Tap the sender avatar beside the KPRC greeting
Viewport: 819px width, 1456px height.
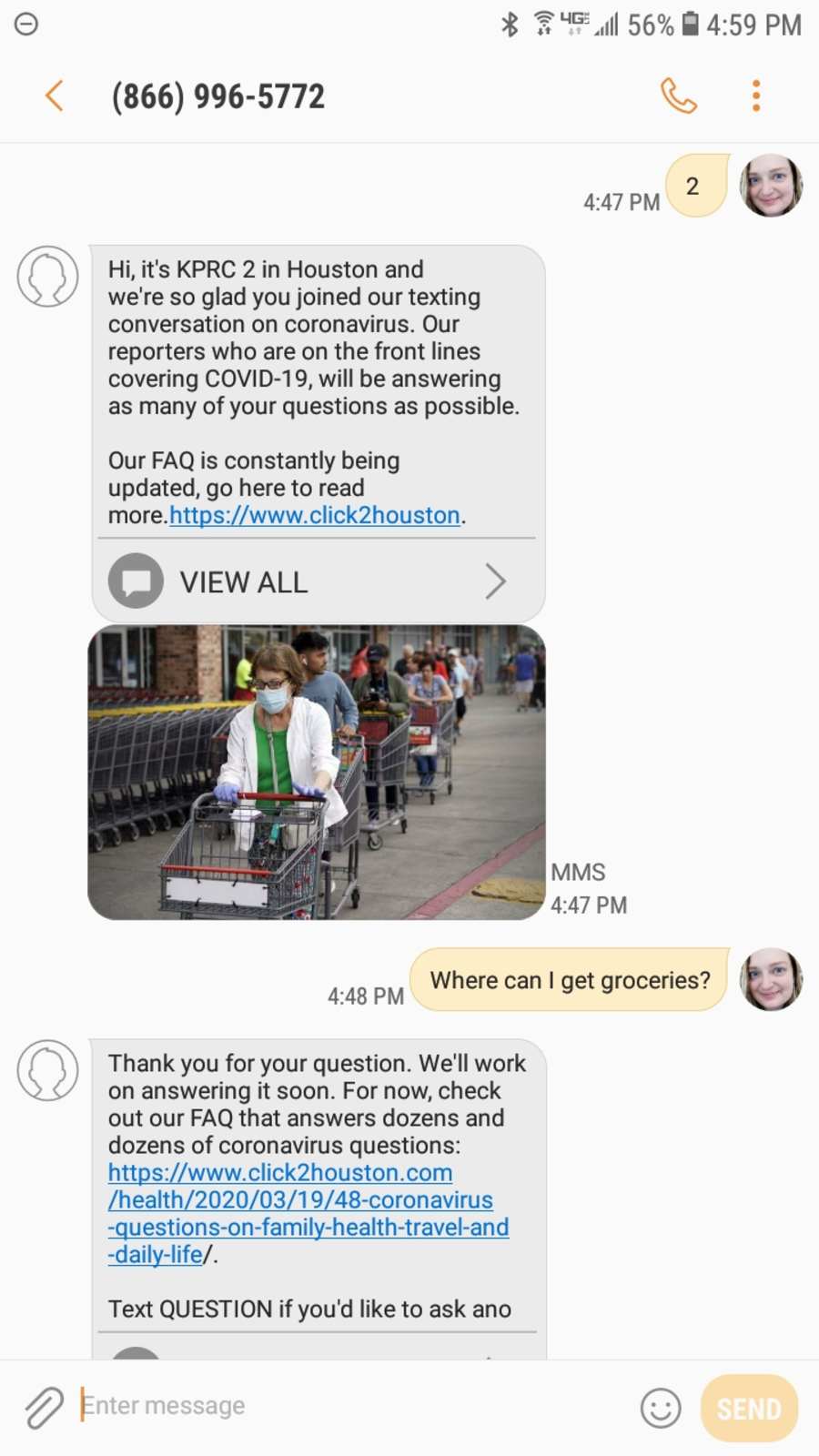pyautogui.click(x=47, y=276)
